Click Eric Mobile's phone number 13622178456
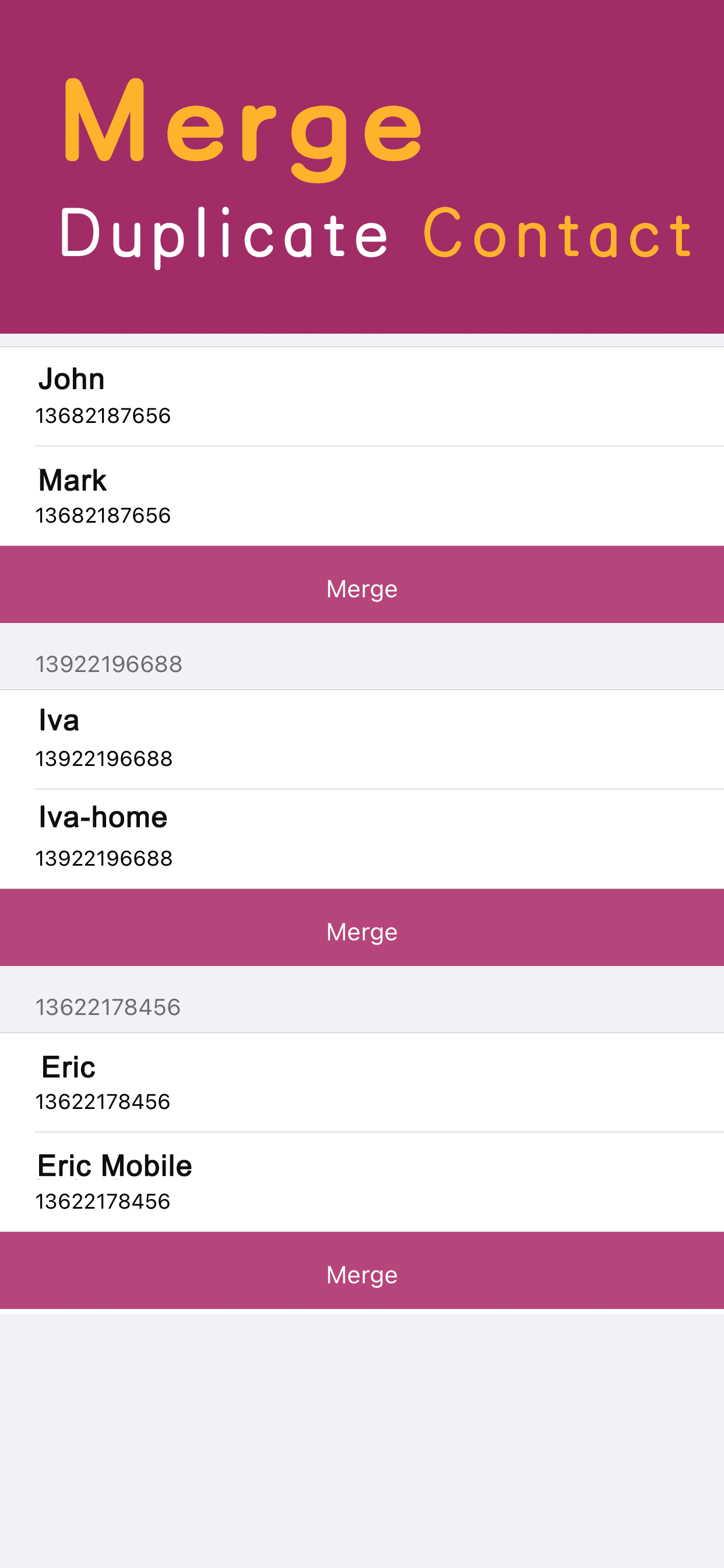This screenshot has height=1568, width=724. coord(103,1201)
